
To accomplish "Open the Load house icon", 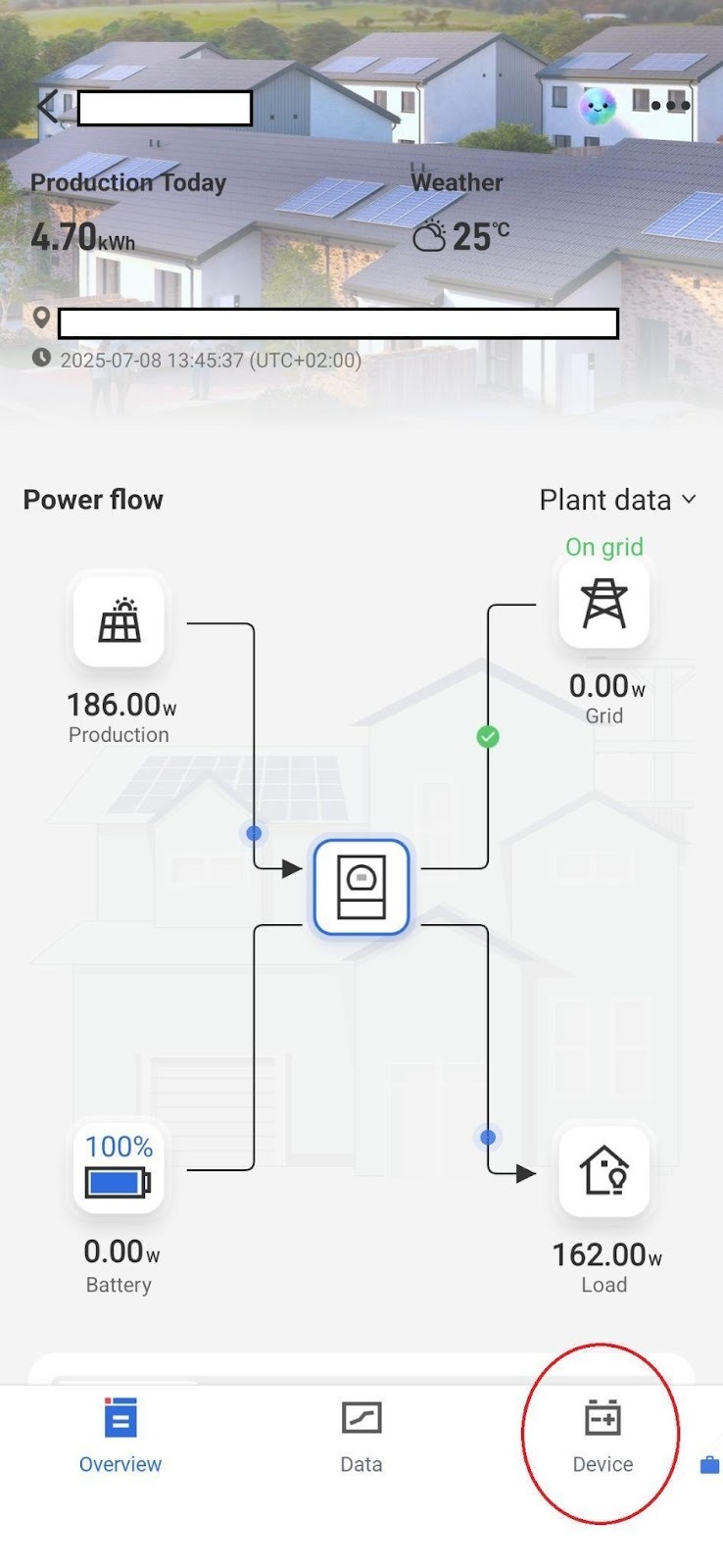I will click(603, 1171).
